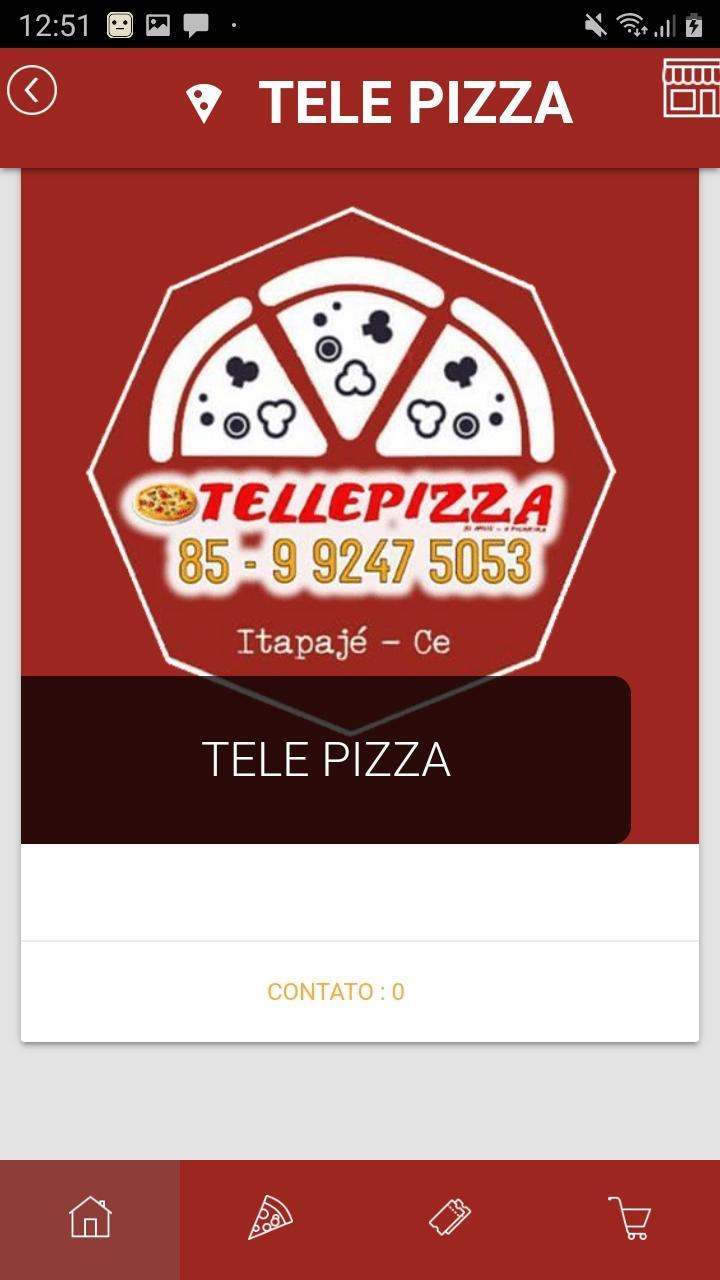View the shopping cart tab

(630, 1218)
